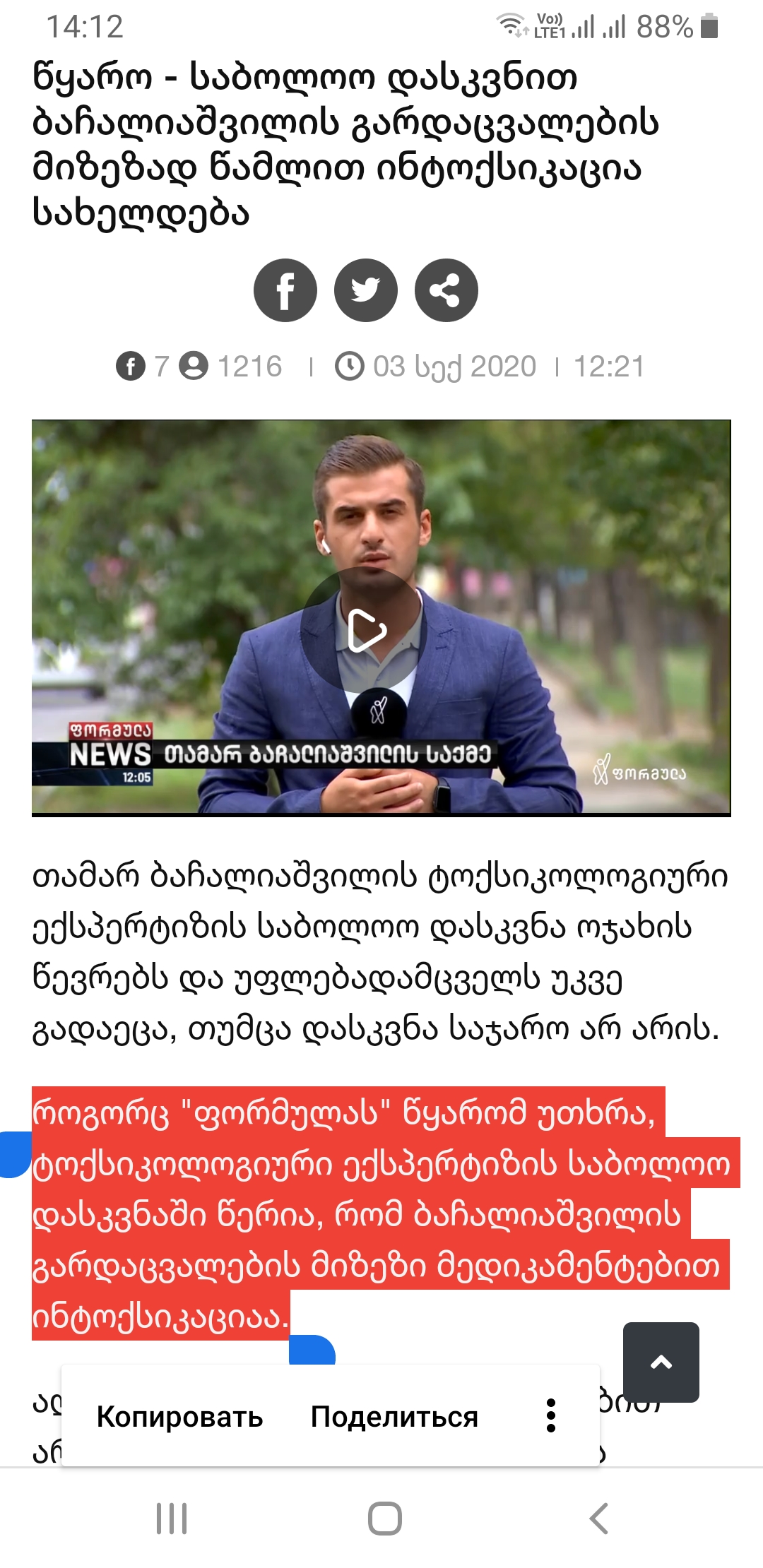Tap Поделиться to share the selected text
This screenshot has height=1568, width=763.
pos(394,1417)
